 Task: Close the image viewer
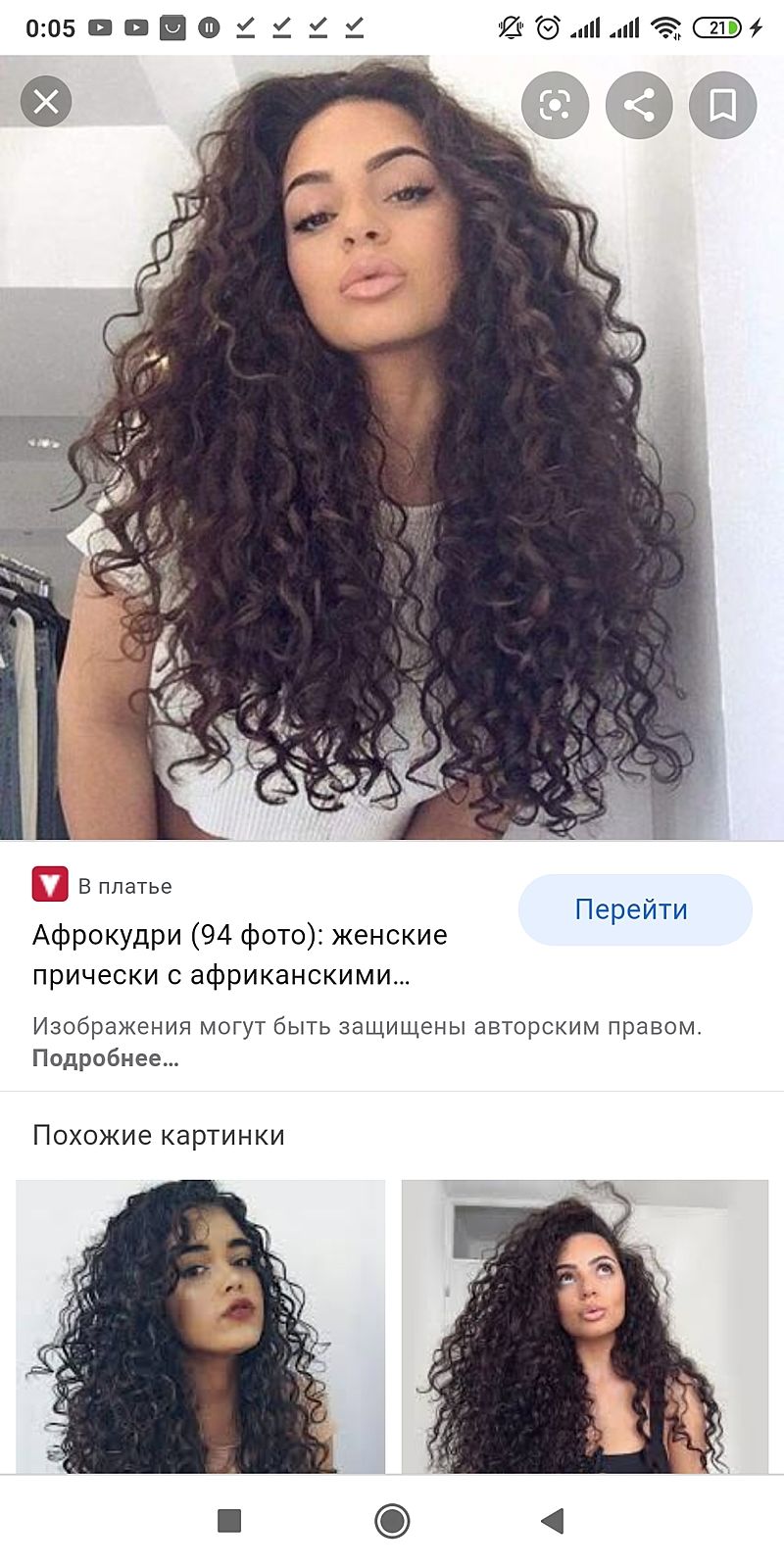click(x=46, y=102)
